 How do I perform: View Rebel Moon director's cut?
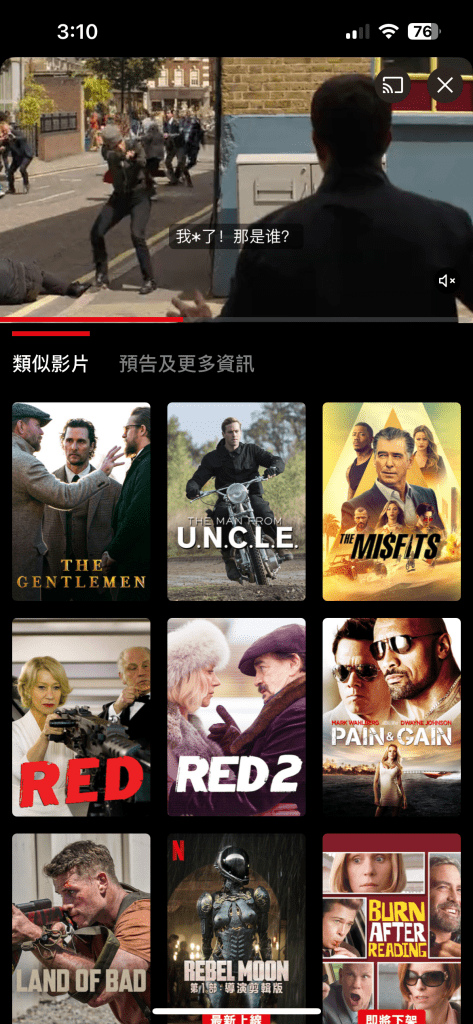tap(236, 928)
